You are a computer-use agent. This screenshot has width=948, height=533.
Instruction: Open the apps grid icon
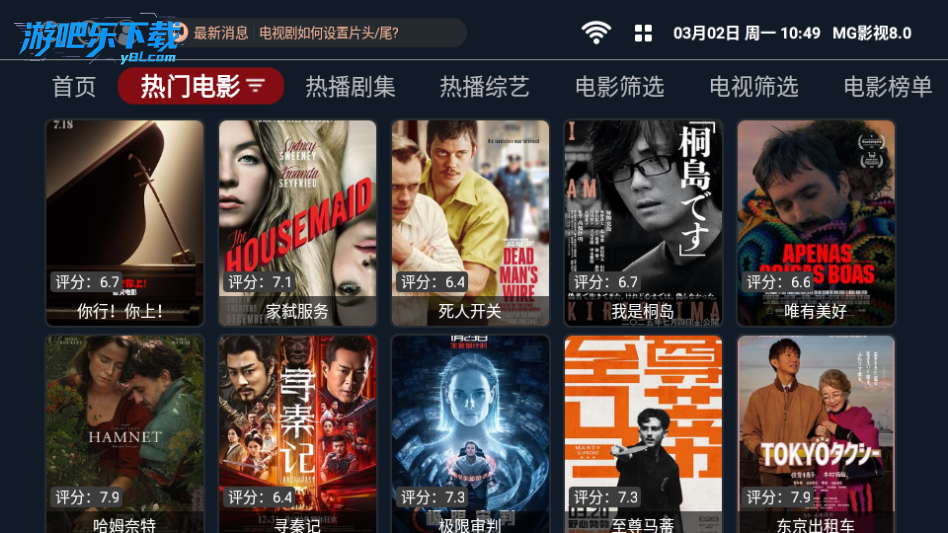[643, 33]
